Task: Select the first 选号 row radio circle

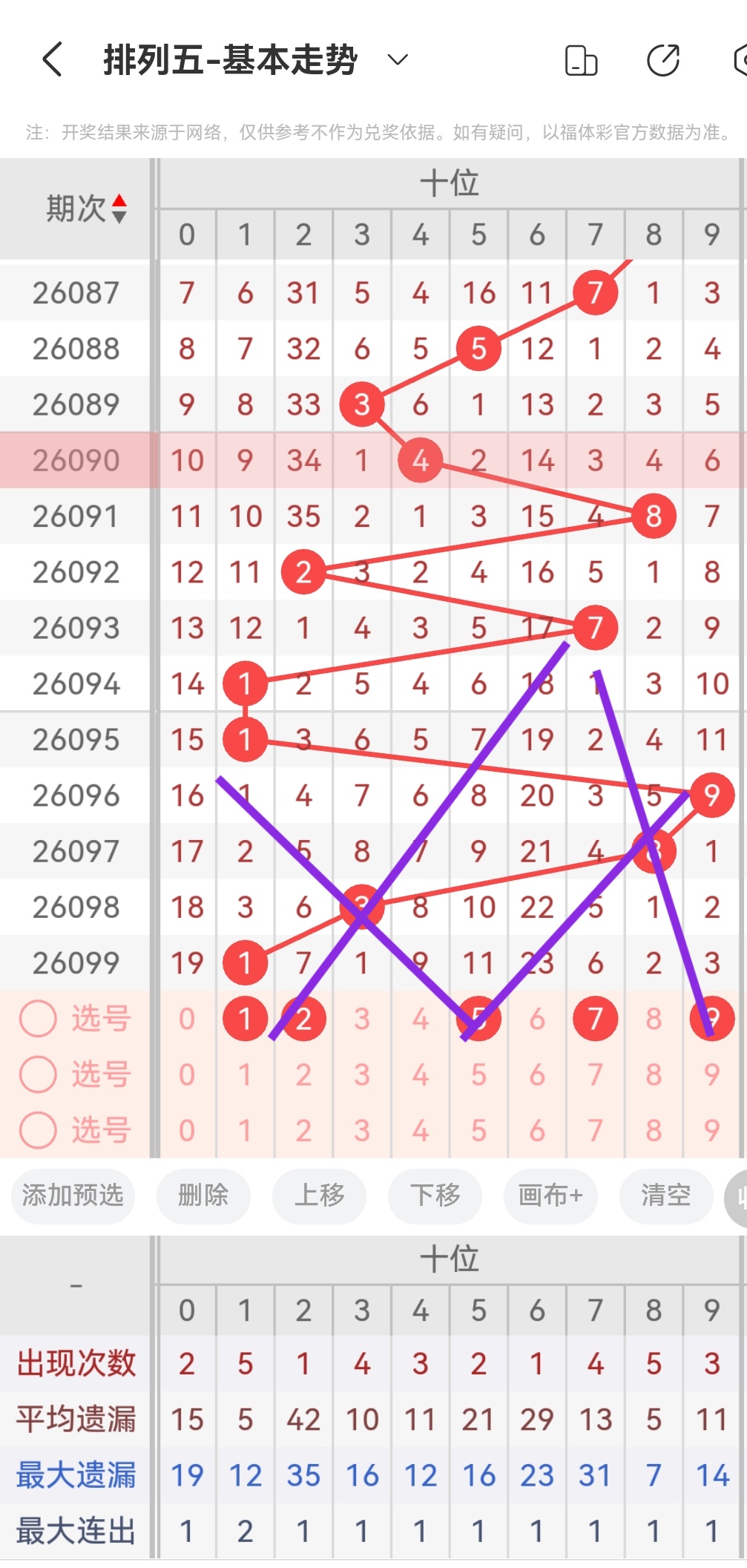Action: [38, 1018]
